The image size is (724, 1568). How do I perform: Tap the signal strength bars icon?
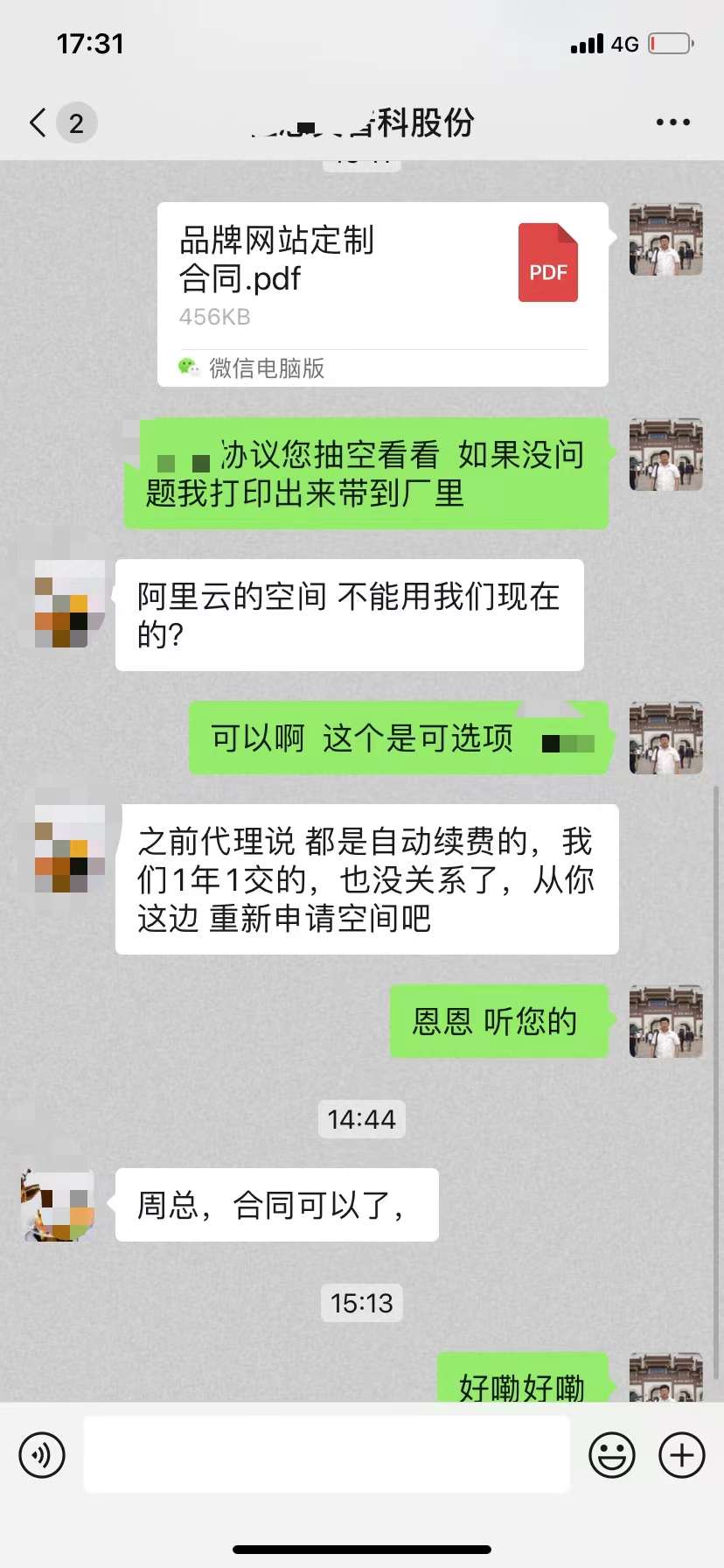(x=587, y=43)
